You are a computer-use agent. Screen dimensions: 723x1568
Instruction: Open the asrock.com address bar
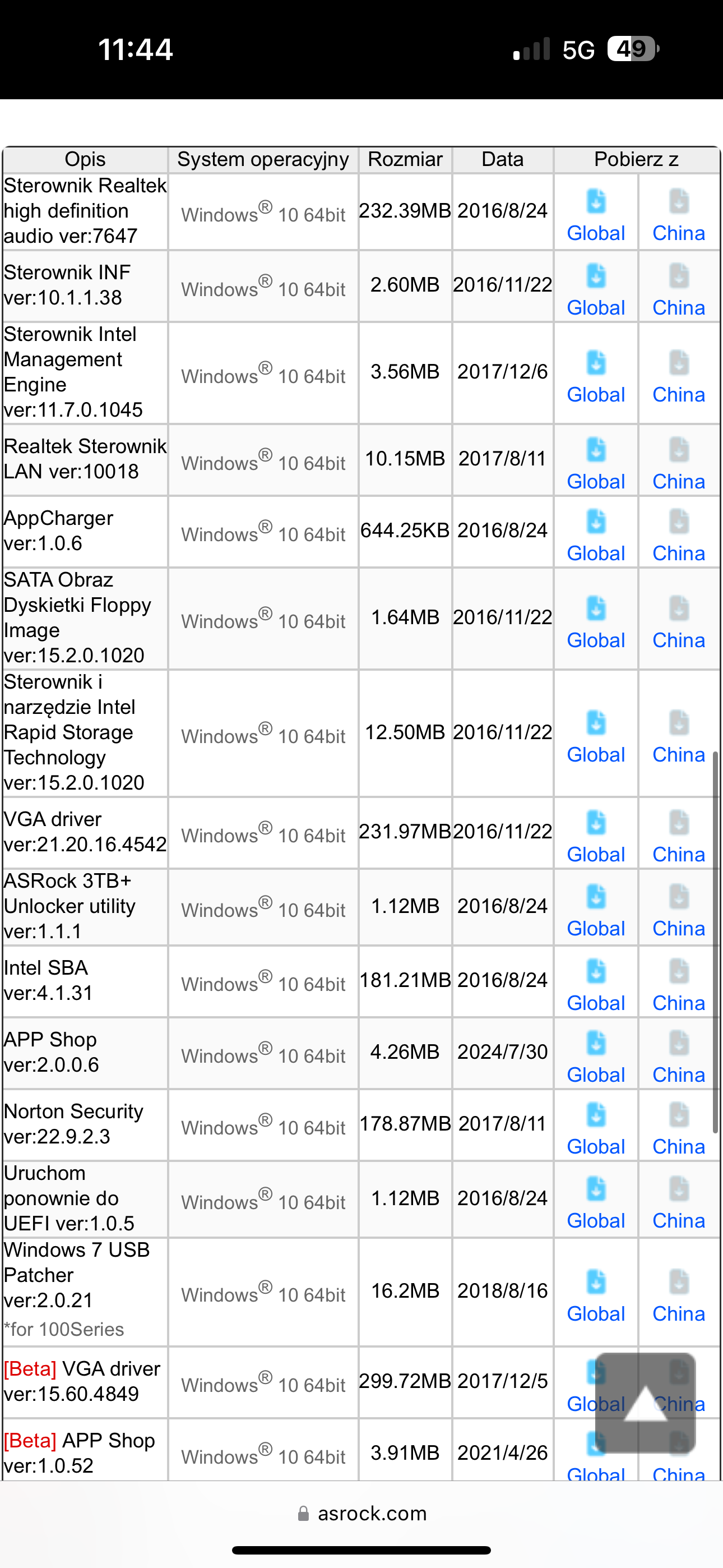(361, 1513)
